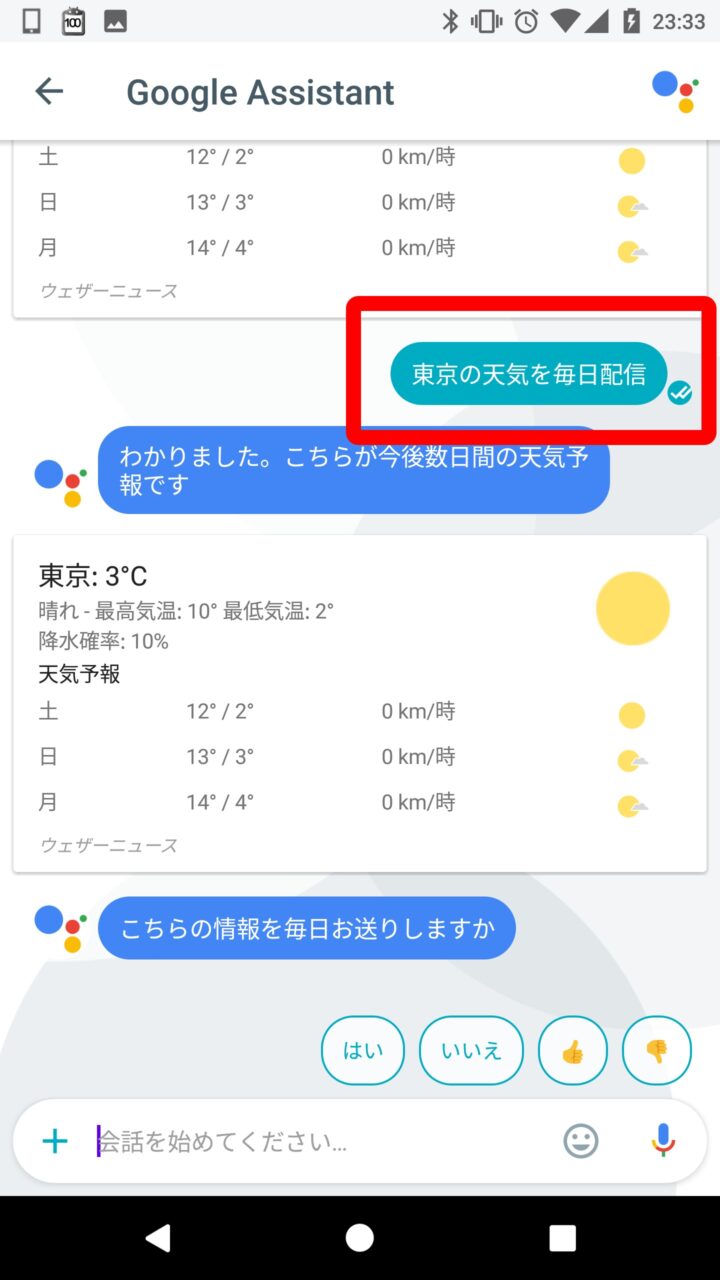The image size is (720, 1280).
Task: Open the plus attachment menu
Action: [x=55, y=1141]
